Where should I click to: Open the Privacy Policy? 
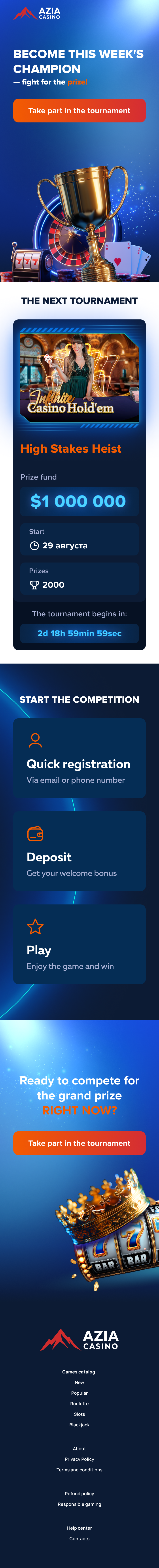point(79,1459)
